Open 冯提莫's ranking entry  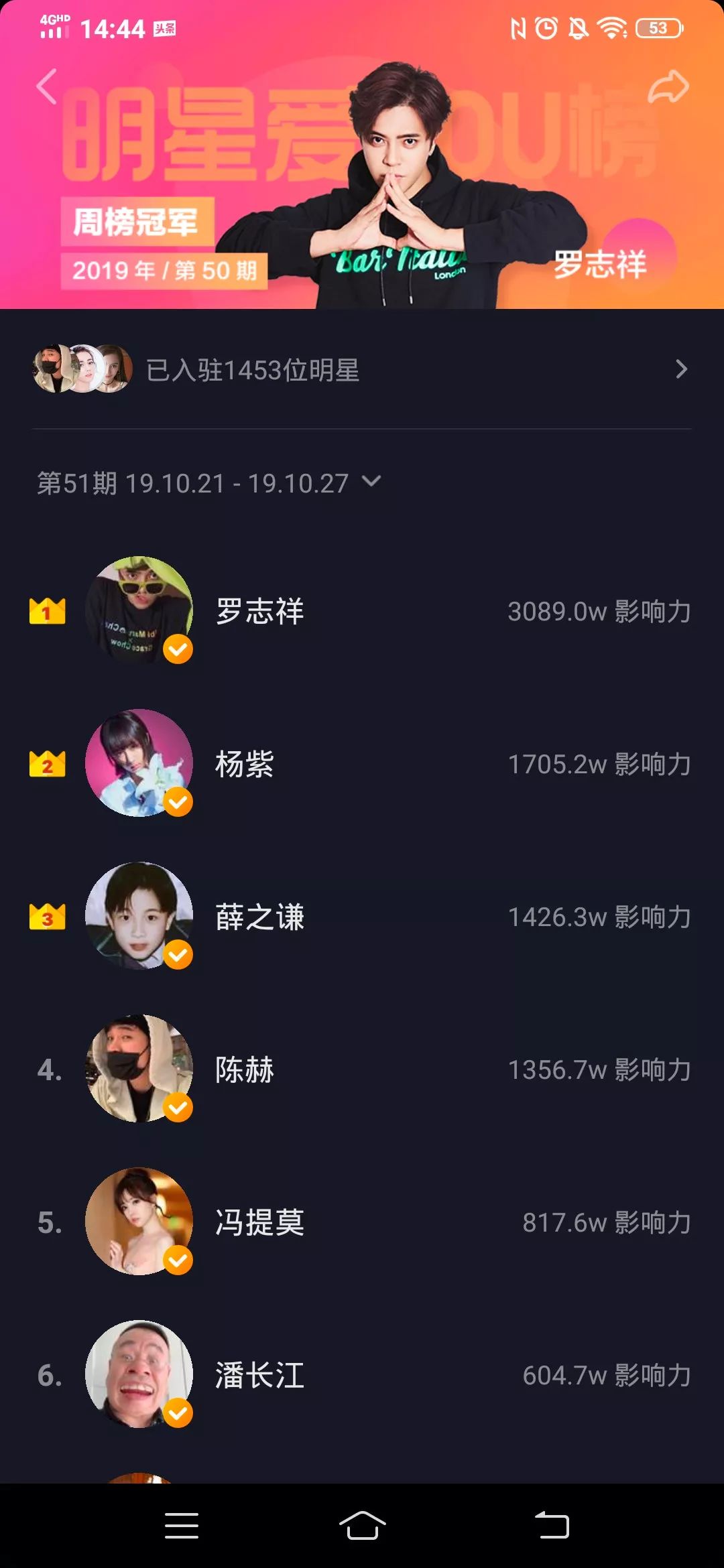[362, 1222]
